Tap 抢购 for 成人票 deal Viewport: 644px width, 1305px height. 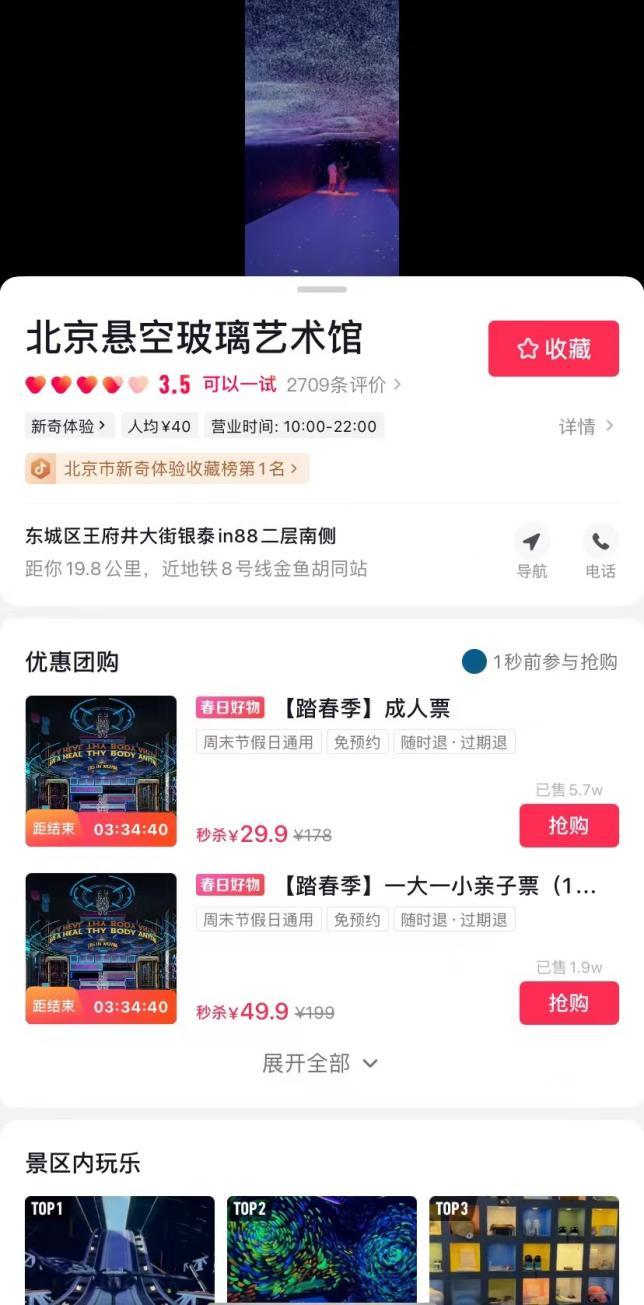(x=568, y=826)
